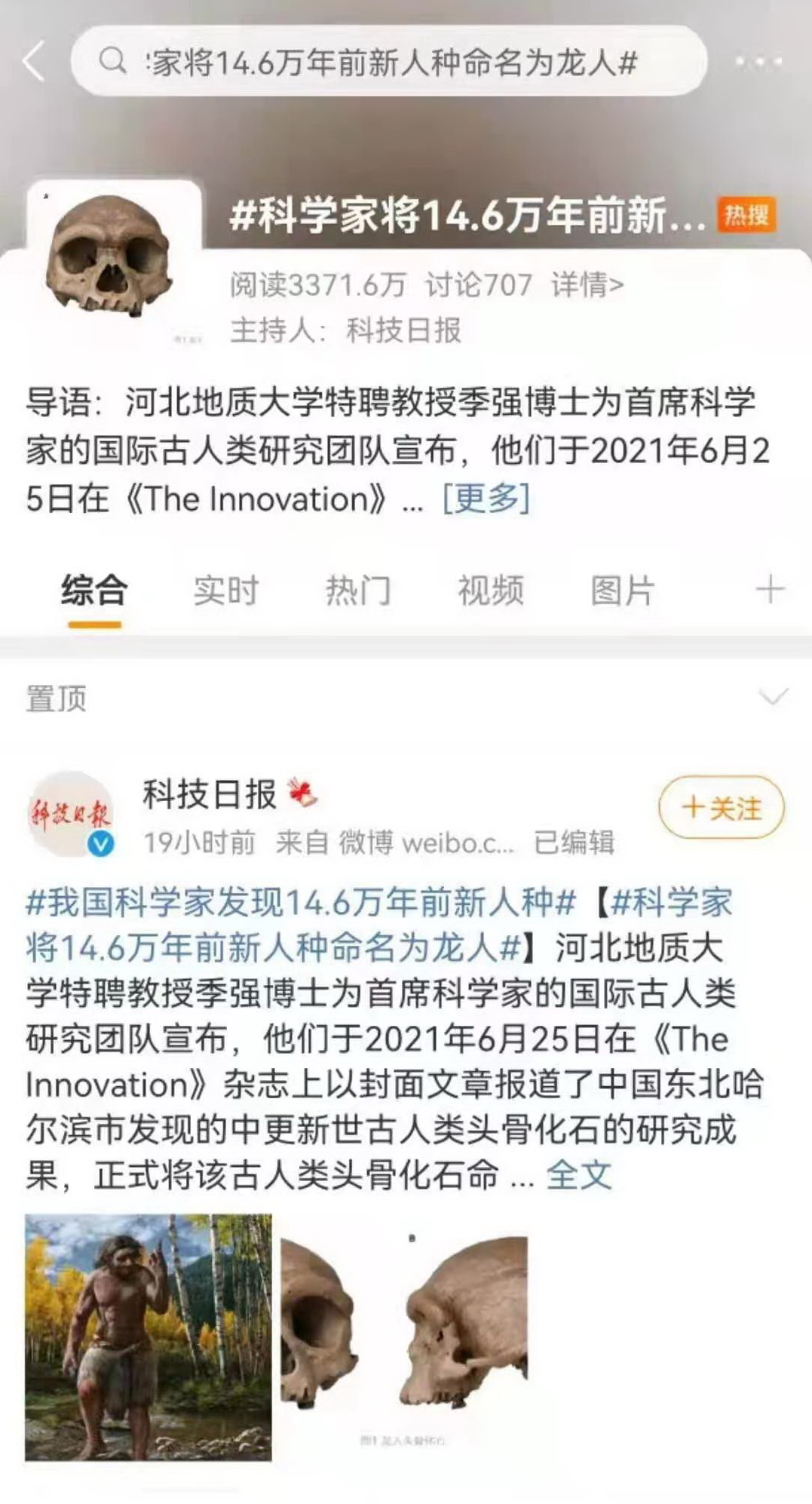View the ancient human illustration image
The image size is (812, 1504).
coord(149,1337)
